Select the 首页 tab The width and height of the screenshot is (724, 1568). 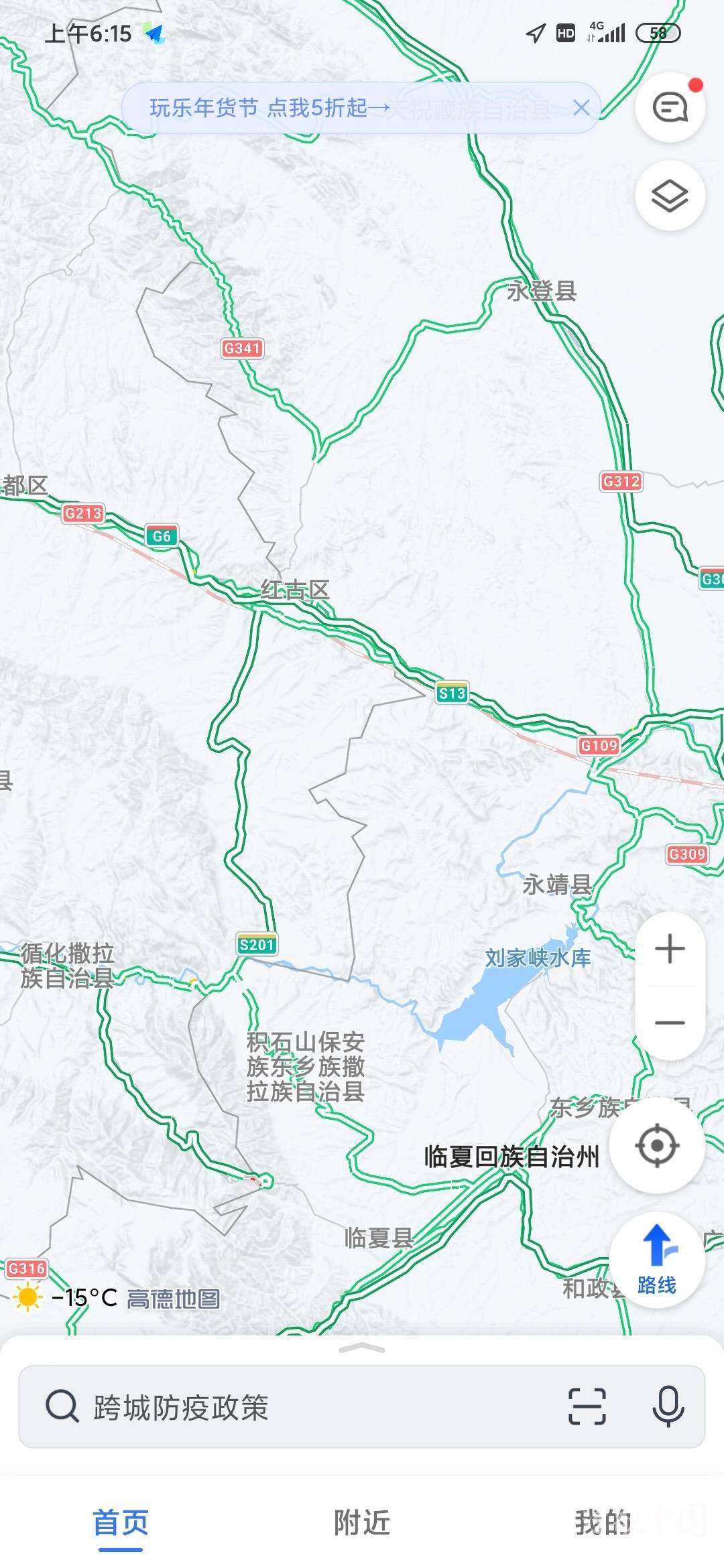[121, 1522]
